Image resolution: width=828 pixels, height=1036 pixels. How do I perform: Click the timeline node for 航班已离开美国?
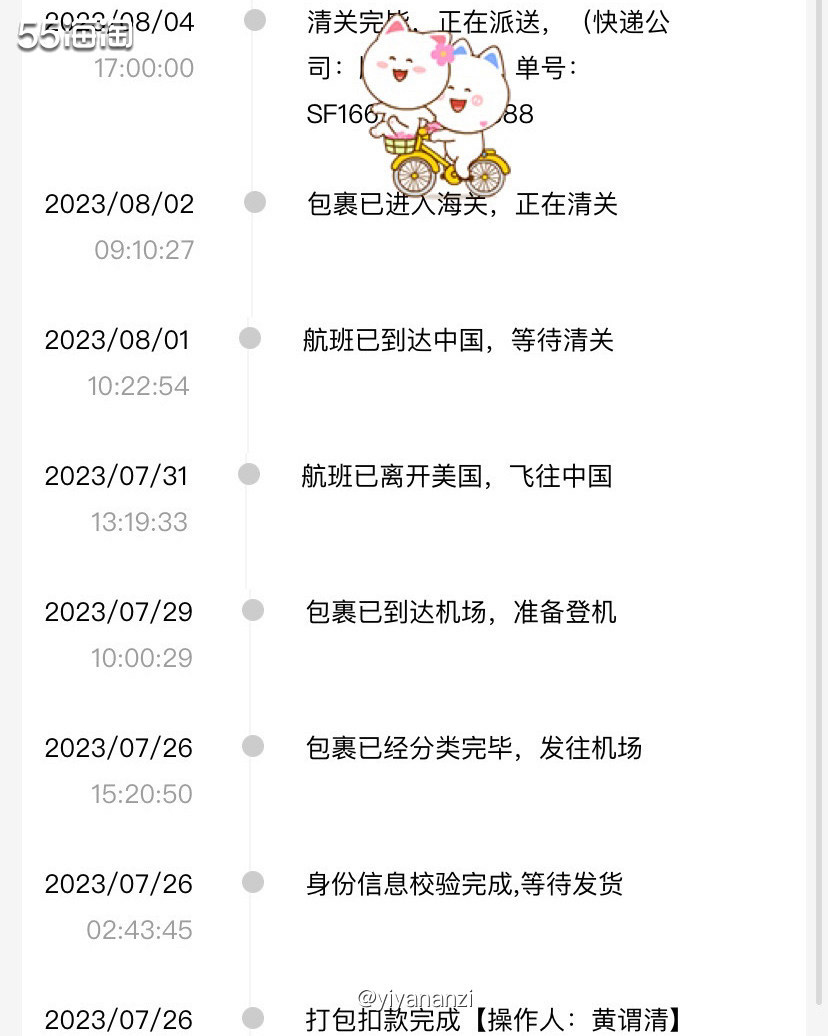pyautogui.click(x=247, y=475)
